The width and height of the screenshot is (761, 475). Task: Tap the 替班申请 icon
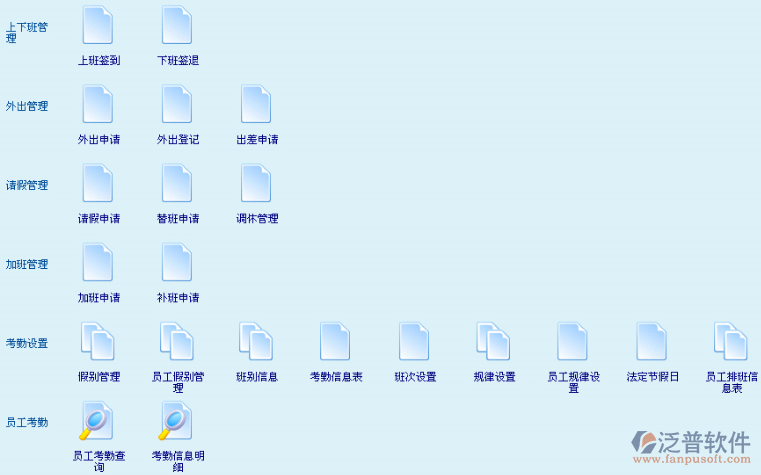click(177, 183)
